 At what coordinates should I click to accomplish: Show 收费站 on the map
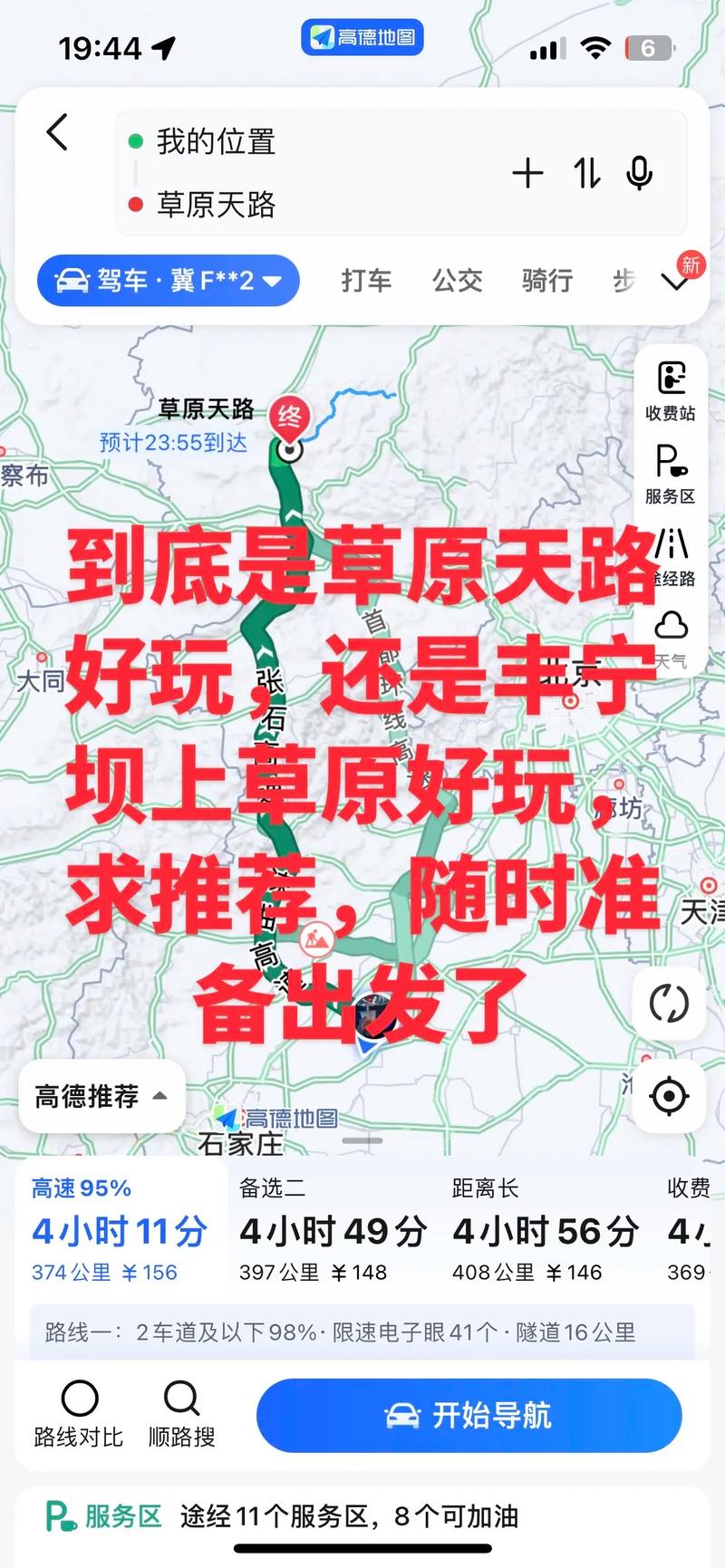[671, 390]
